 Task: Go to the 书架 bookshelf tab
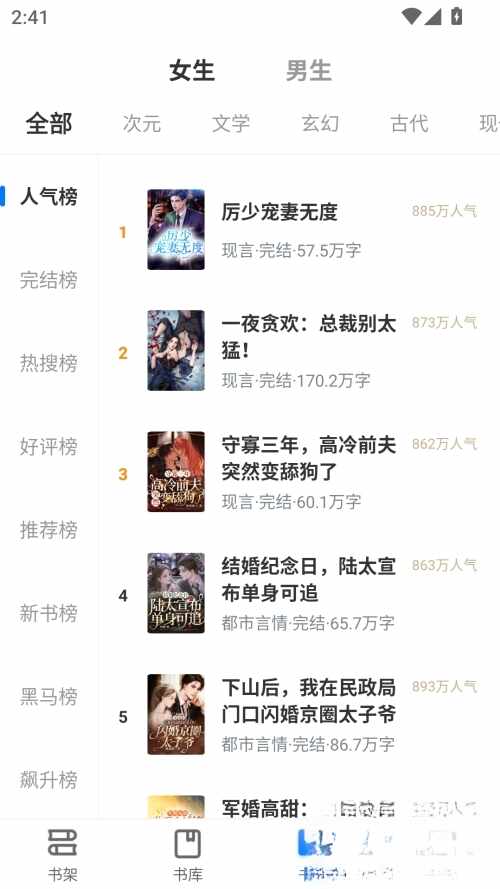point(62,854)
